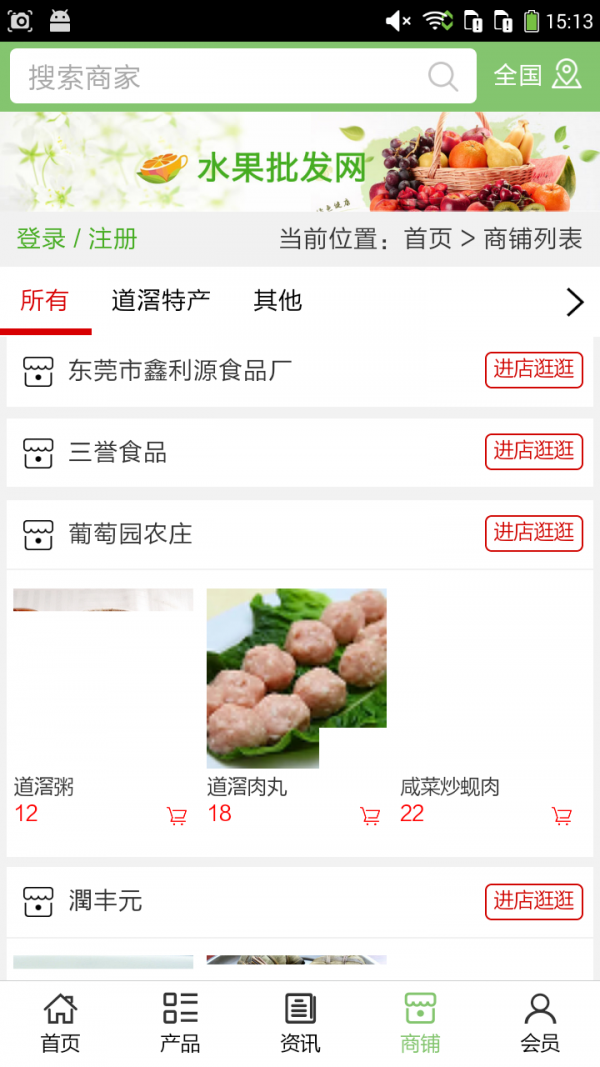
Task: Expand more categories with the arrow
Action: click(574, 301)
